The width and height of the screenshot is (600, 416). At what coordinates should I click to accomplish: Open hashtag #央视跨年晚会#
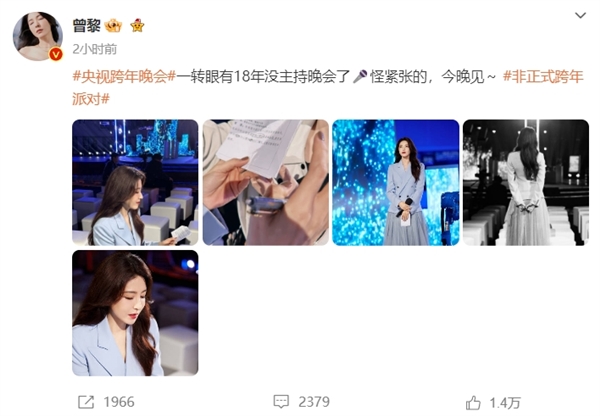(x=124, y=77)
